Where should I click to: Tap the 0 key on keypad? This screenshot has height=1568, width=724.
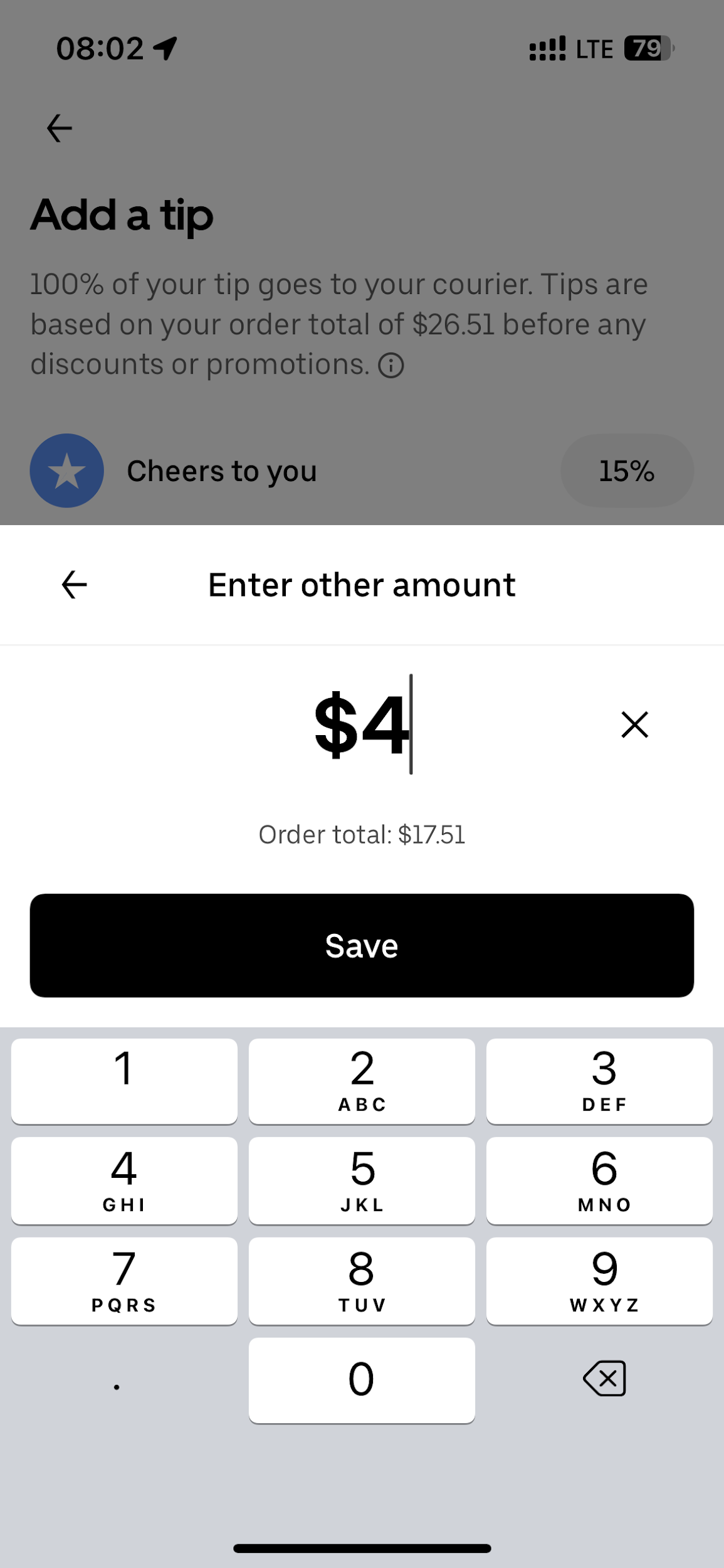(362, 1380)
